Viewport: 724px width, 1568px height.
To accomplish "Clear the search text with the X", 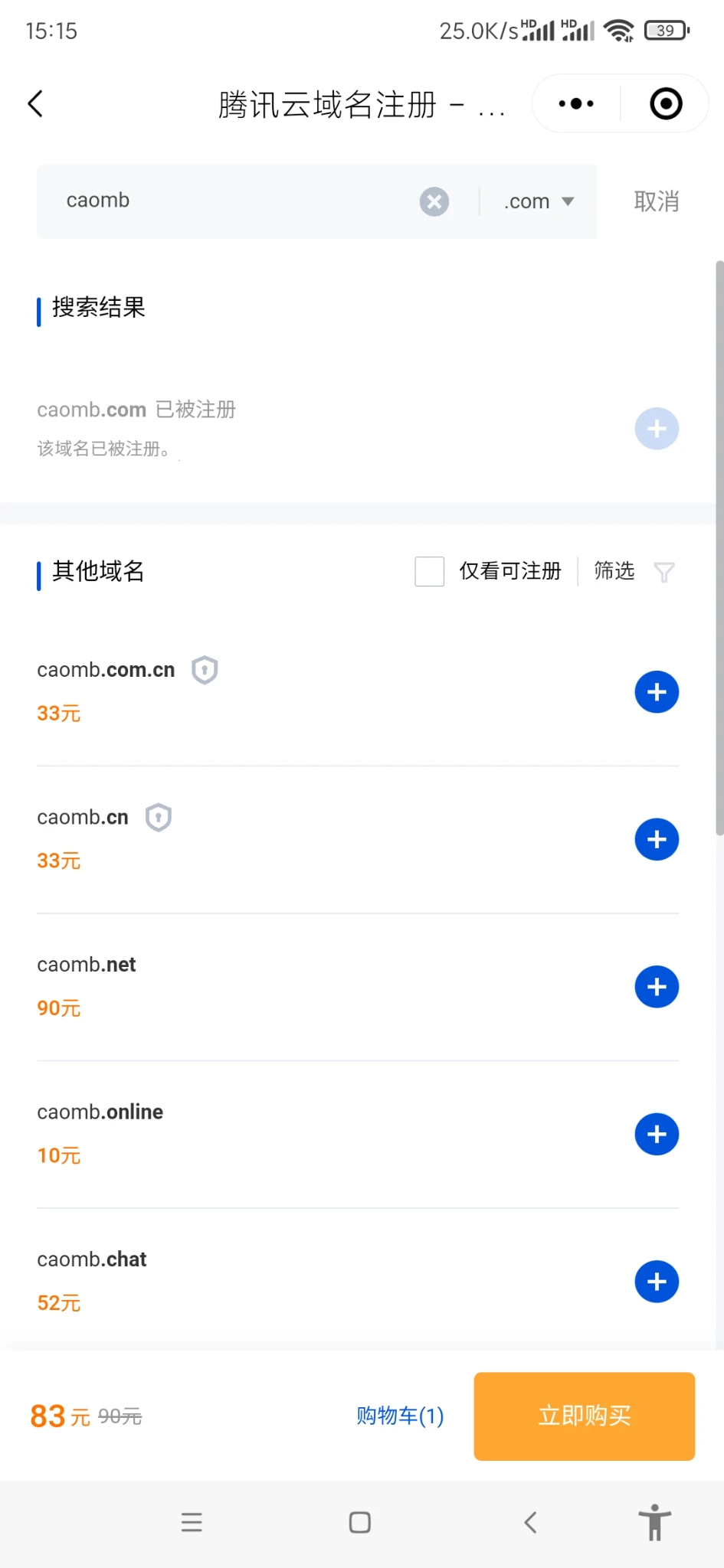I will coord(434,201).
